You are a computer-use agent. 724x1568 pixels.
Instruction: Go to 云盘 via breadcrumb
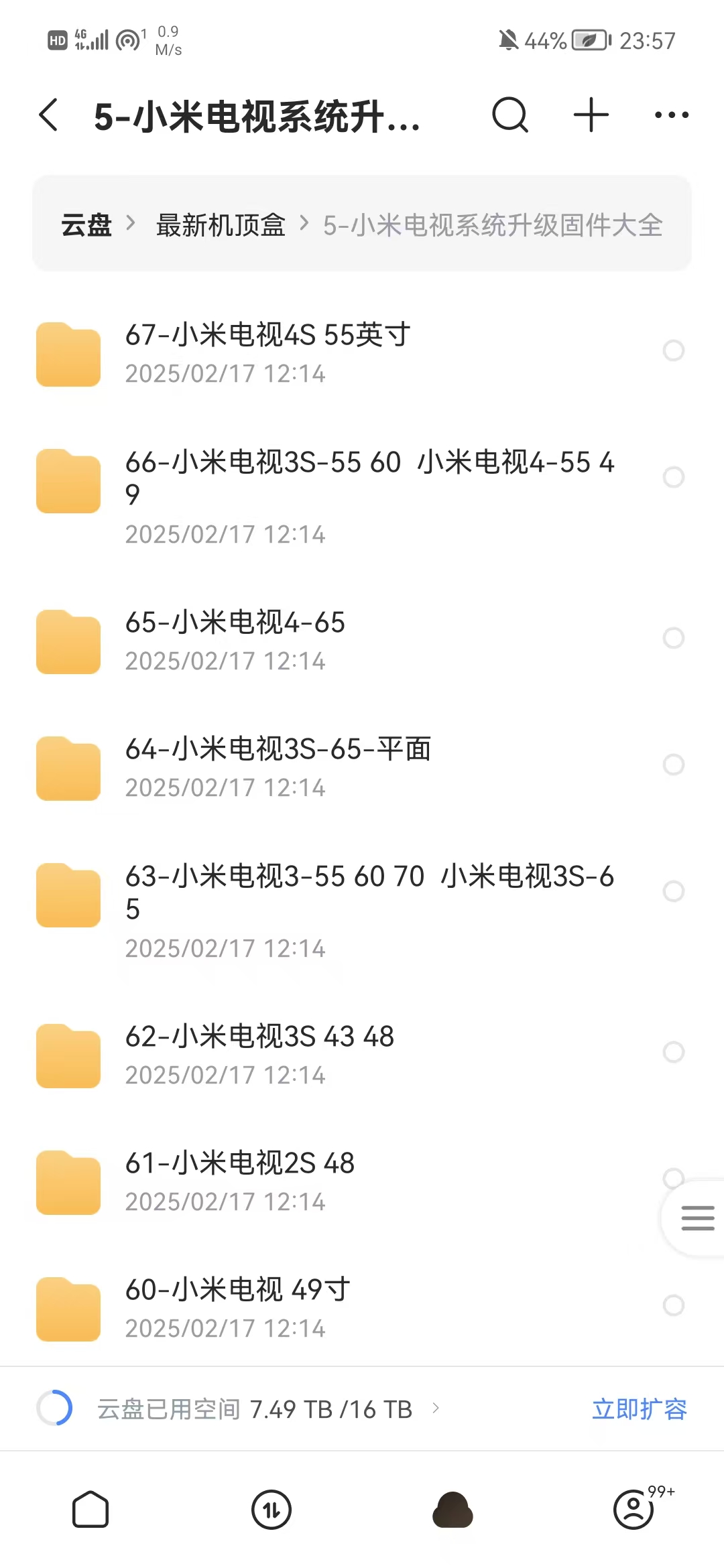tap(85, 226)
